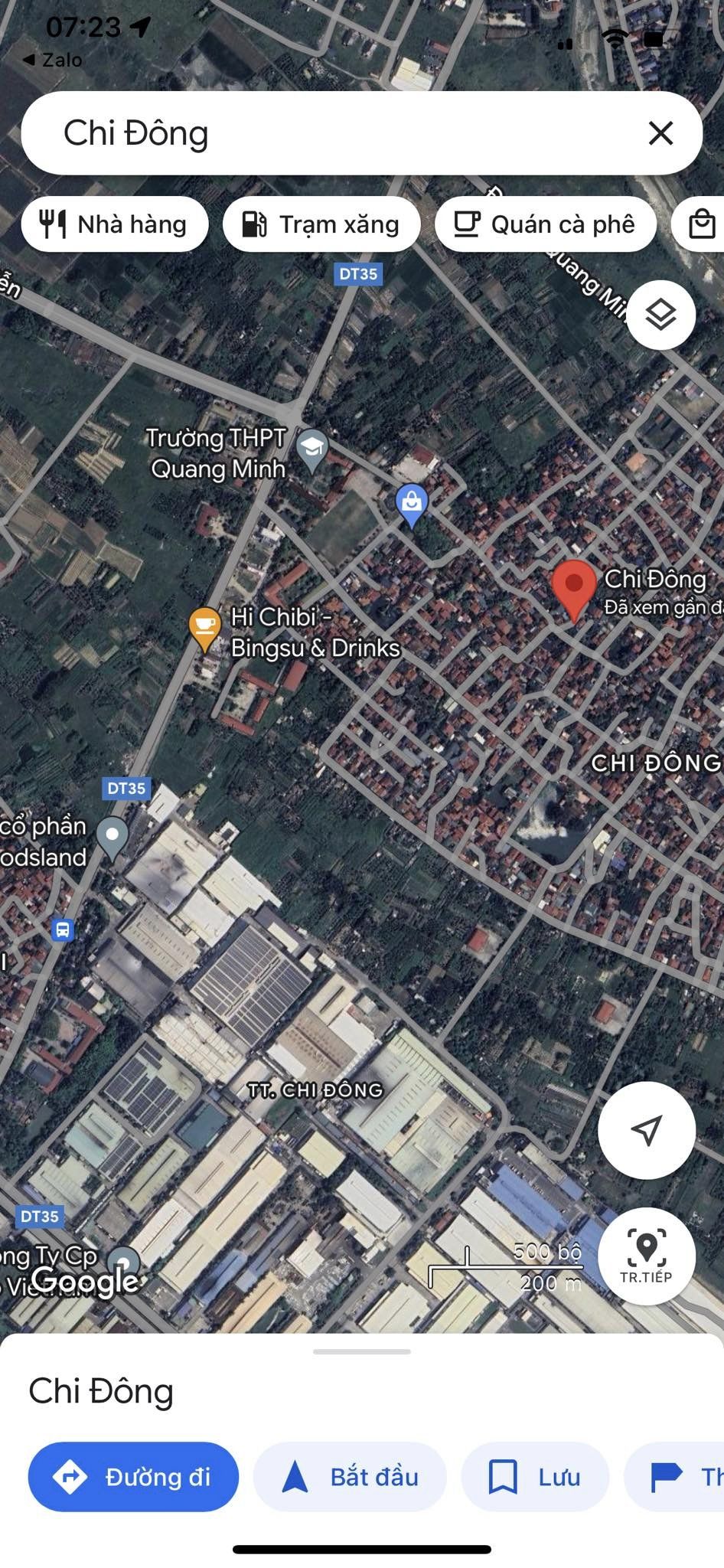The image size is (724, 1568).
Task: Open TR.TIẾP live view button
Action: tap(646, 1256)
